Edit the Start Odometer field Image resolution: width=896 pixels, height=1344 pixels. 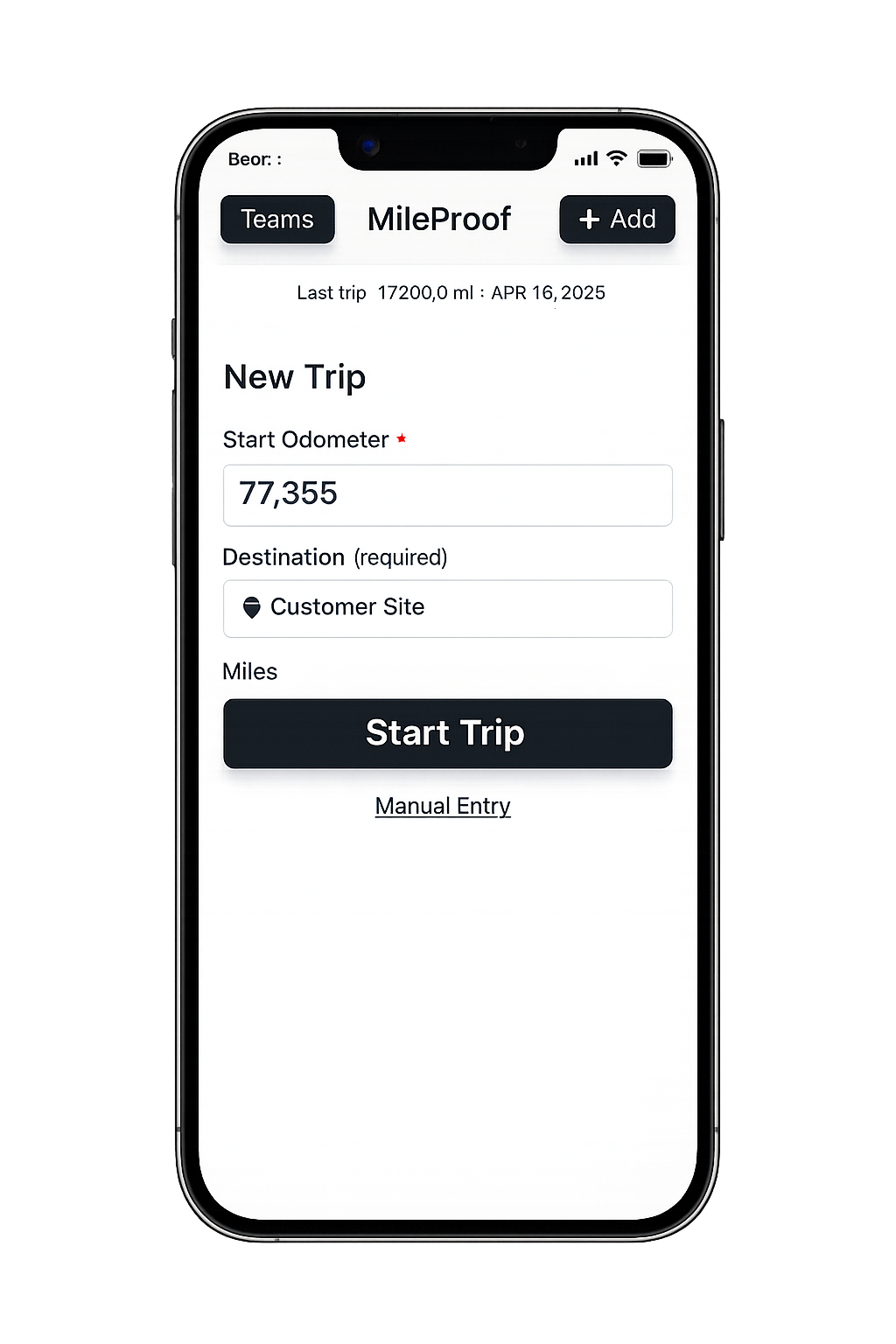coord(447,494)
